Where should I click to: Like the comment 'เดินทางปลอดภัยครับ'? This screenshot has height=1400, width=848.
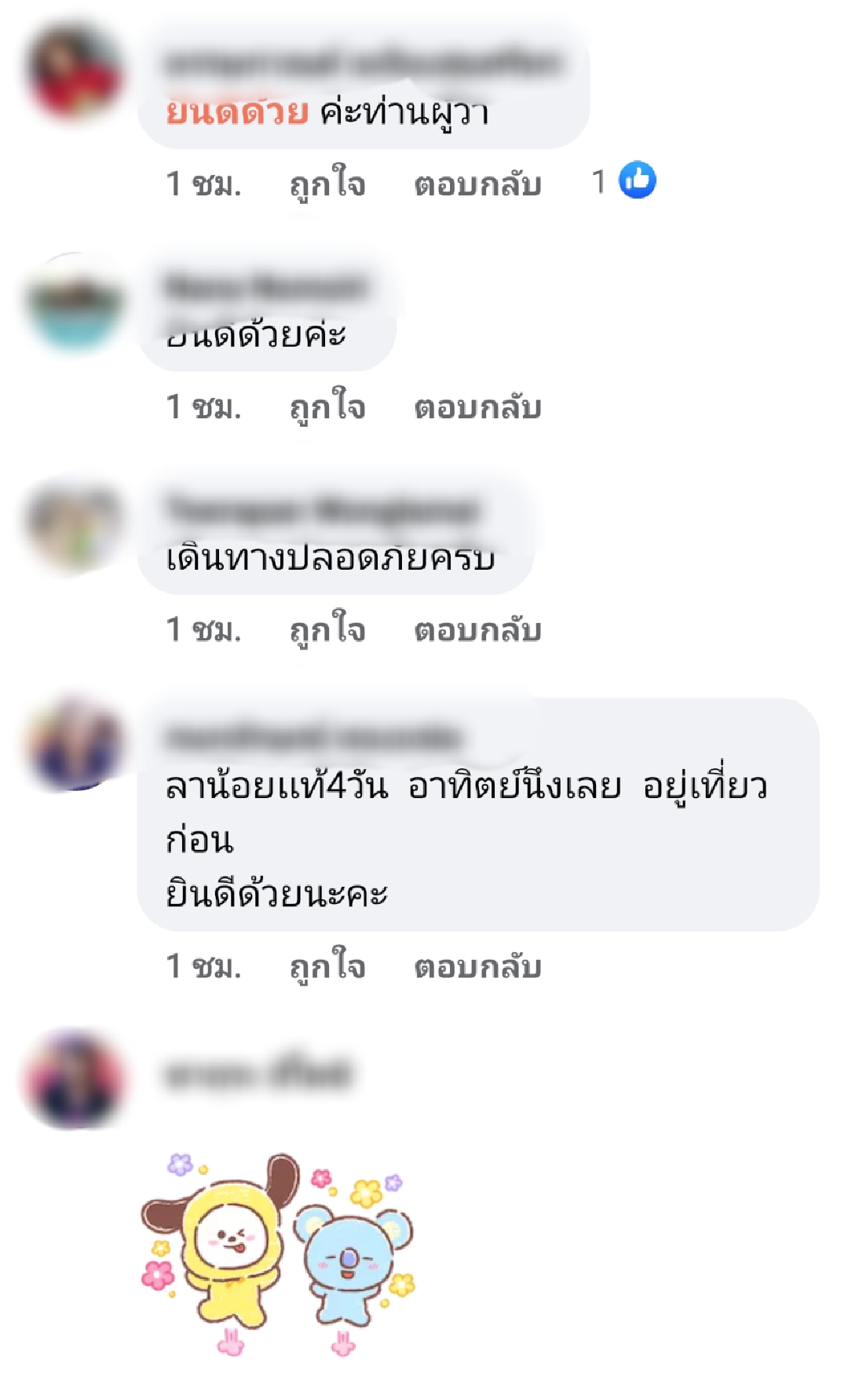coord(327,630)
